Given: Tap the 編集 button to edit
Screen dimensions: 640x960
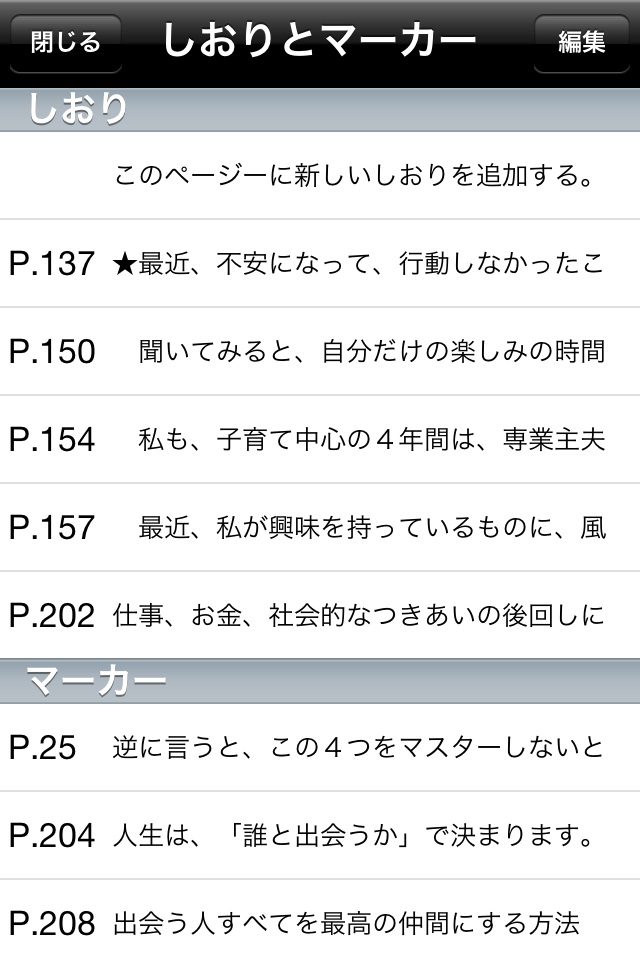Looking at the screenshot, I should point(582,43).
